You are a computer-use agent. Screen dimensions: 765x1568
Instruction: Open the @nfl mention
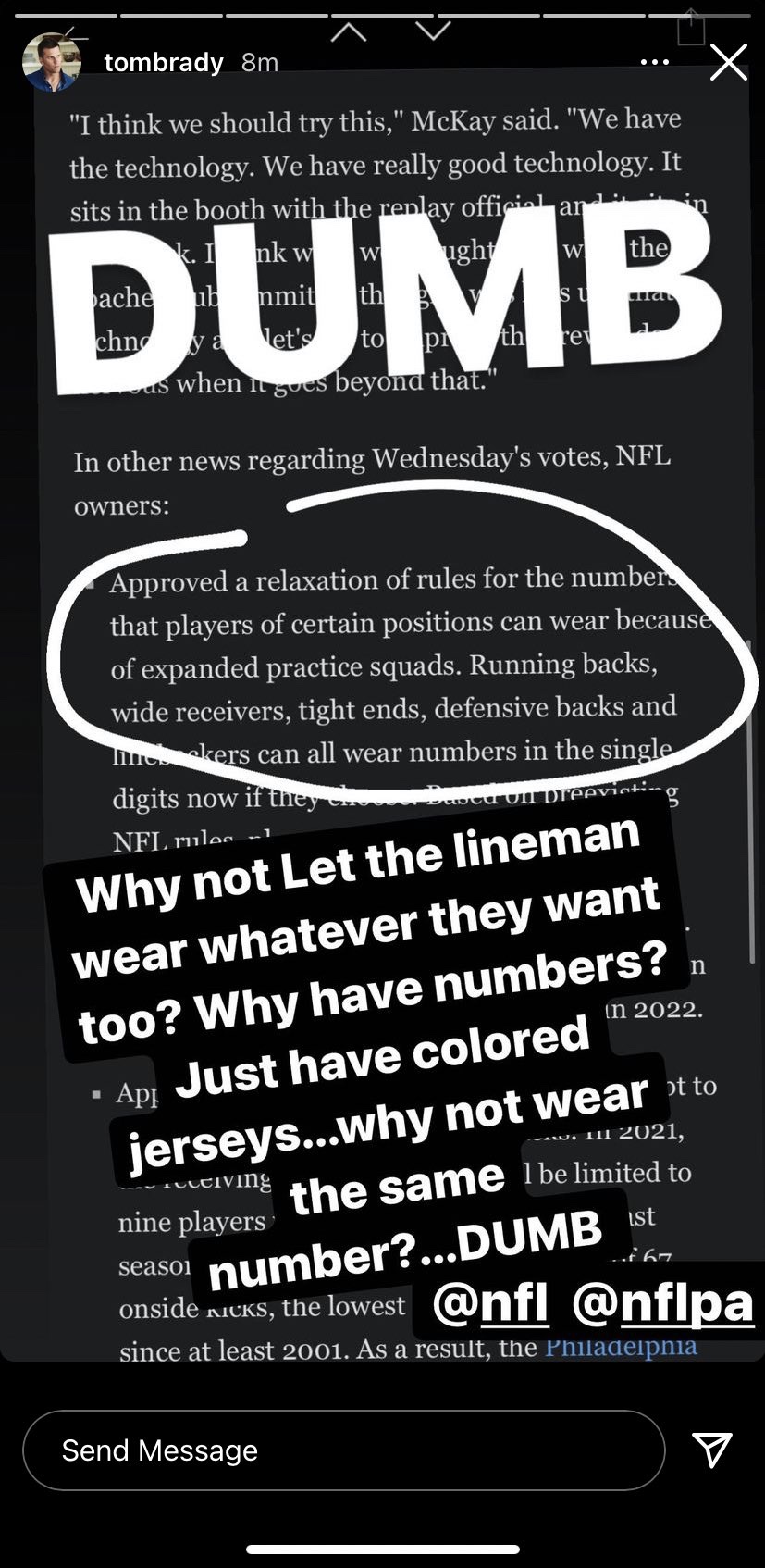click(x=490, y=1302)
